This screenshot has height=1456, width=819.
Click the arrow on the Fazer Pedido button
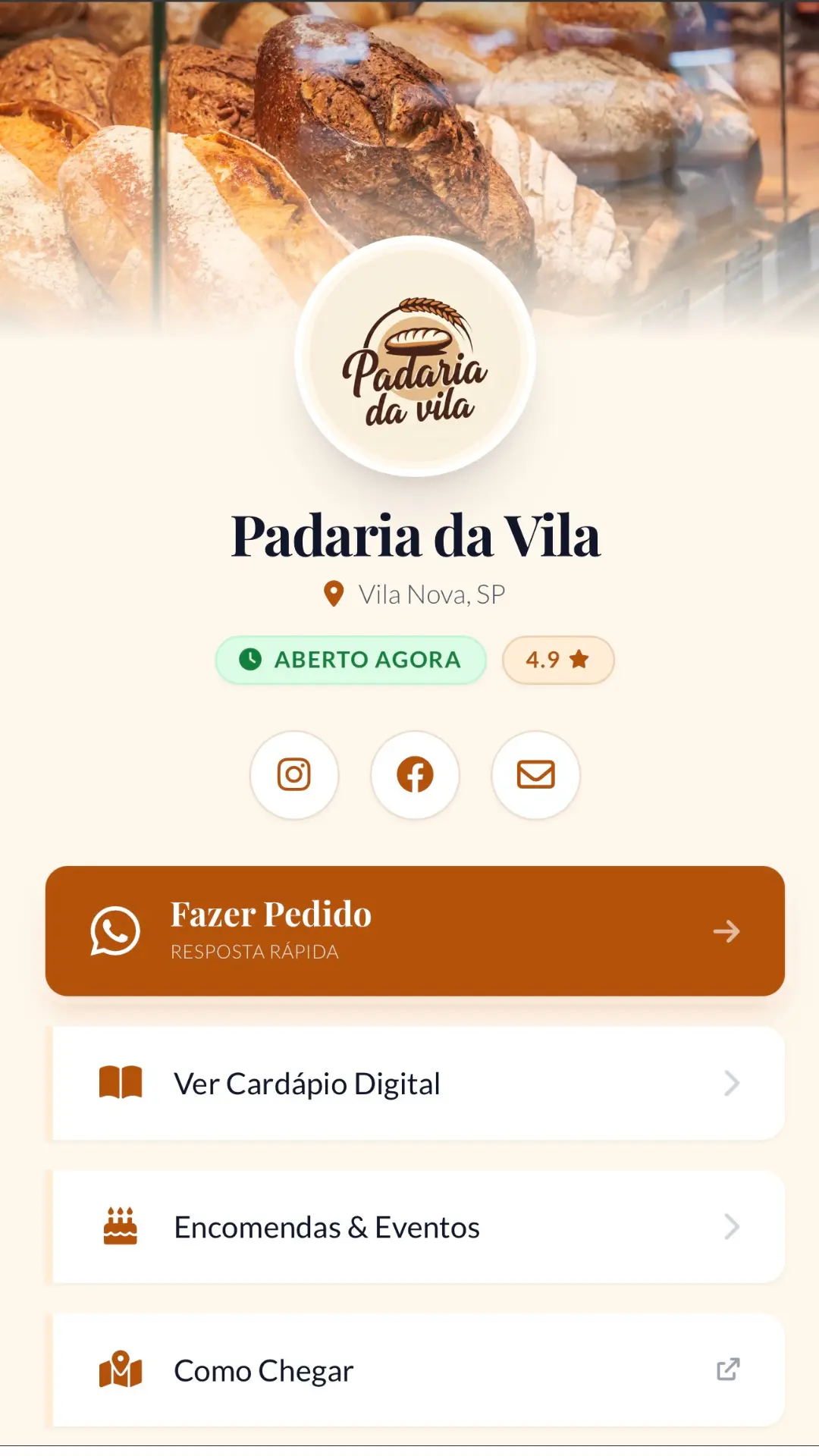(727, 932)
